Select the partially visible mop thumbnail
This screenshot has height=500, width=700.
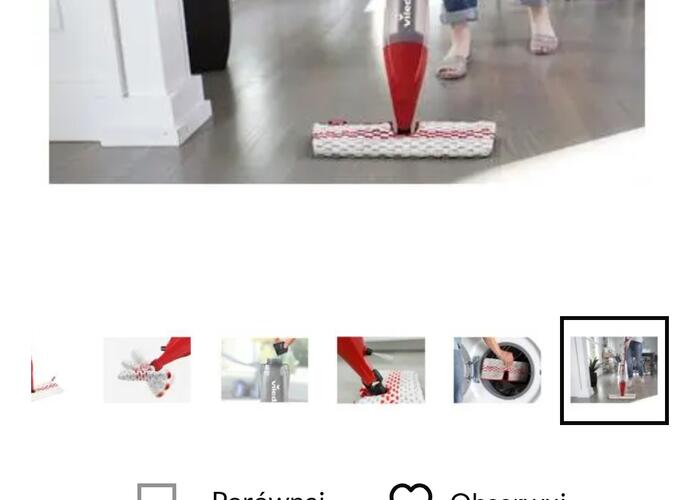coord(46,371)
